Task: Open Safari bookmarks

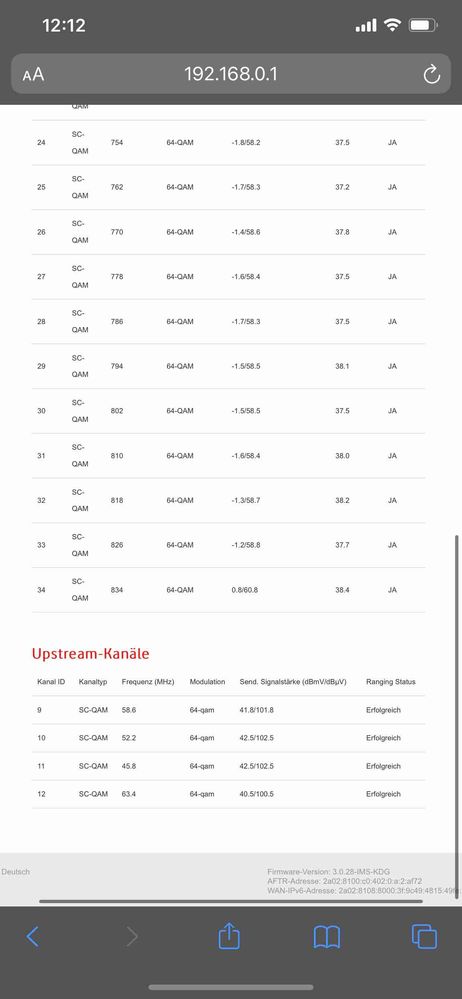Action: 327,937
